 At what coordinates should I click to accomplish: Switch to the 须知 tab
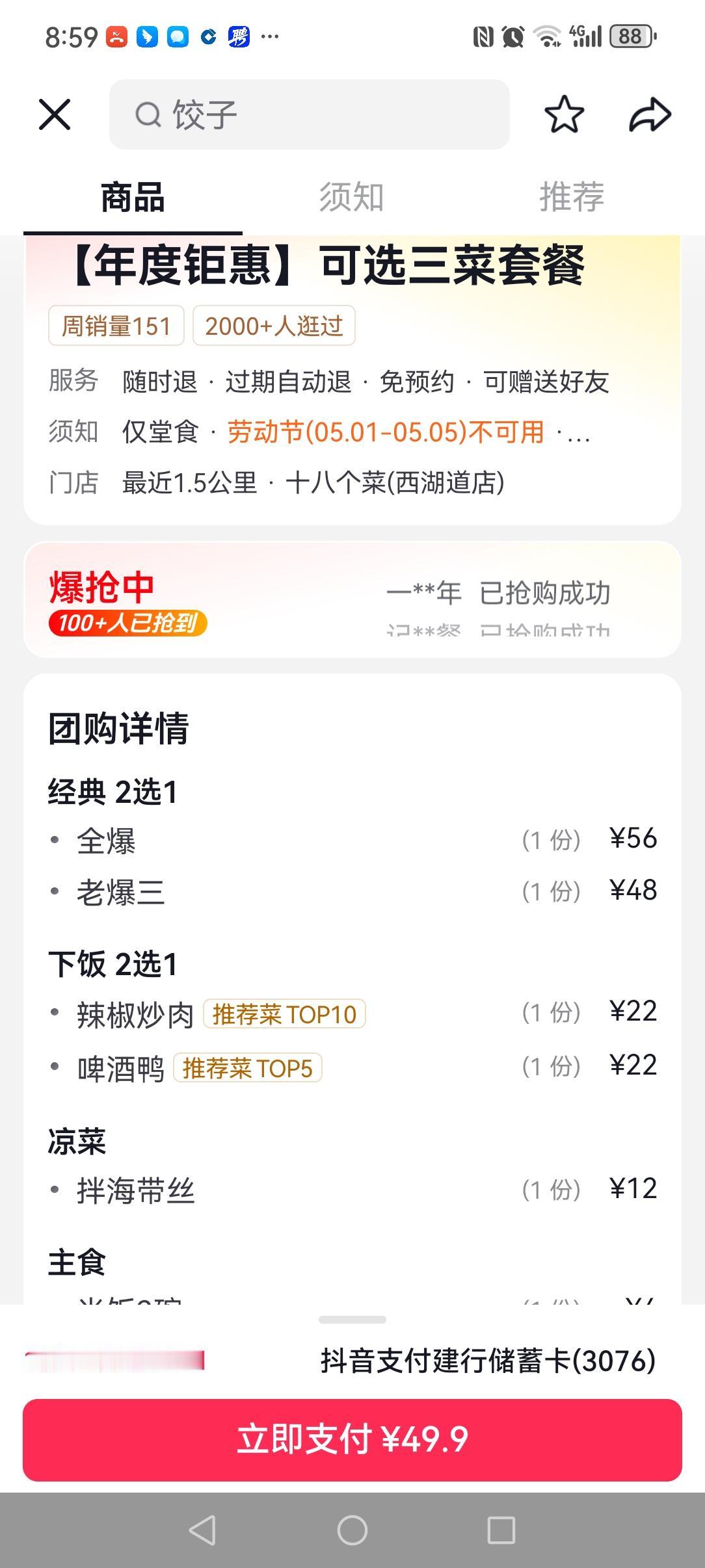351,197
